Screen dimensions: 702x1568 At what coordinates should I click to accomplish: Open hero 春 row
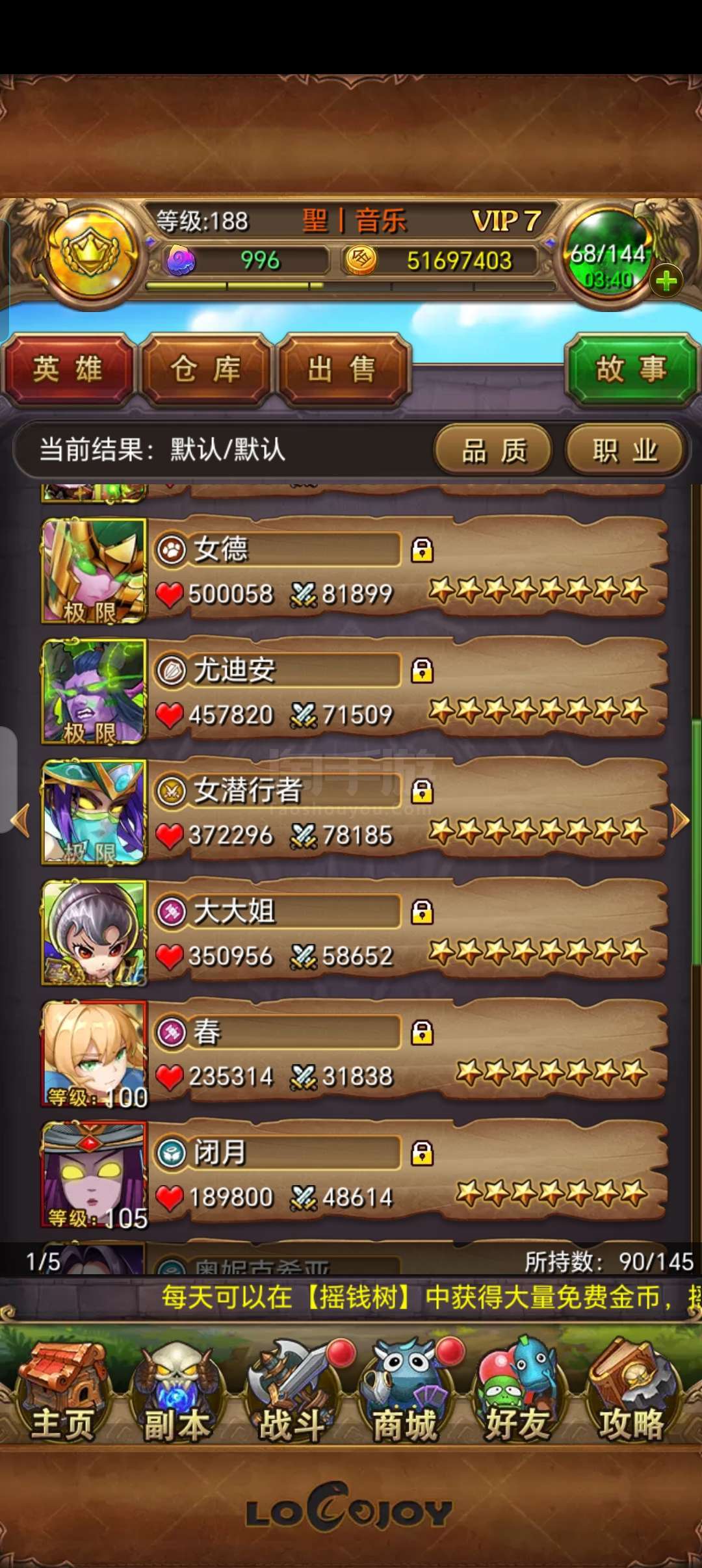point(354,1053)
